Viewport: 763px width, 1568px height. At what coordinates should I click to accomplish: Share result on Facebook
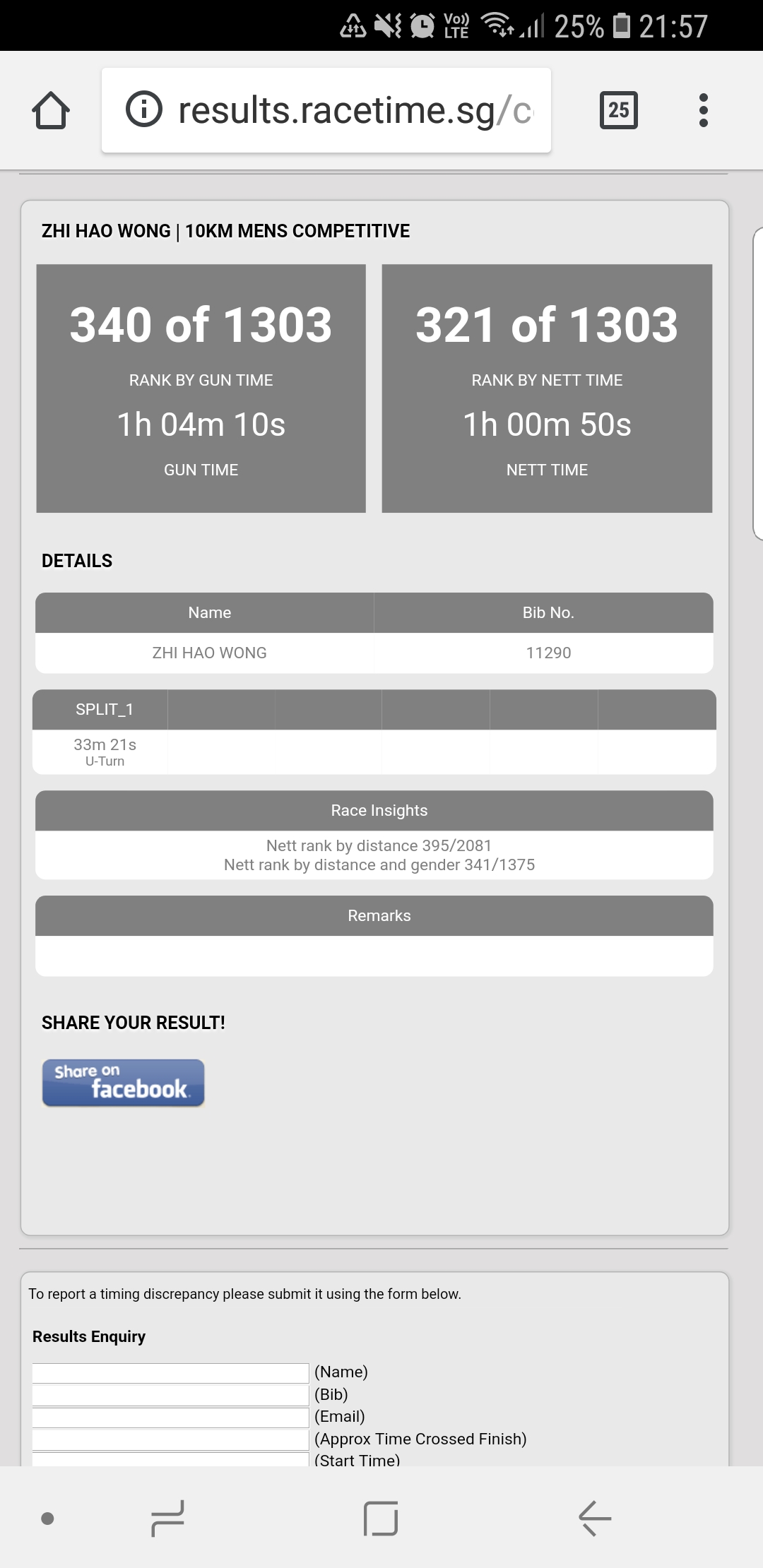(x=124, y=1082)
